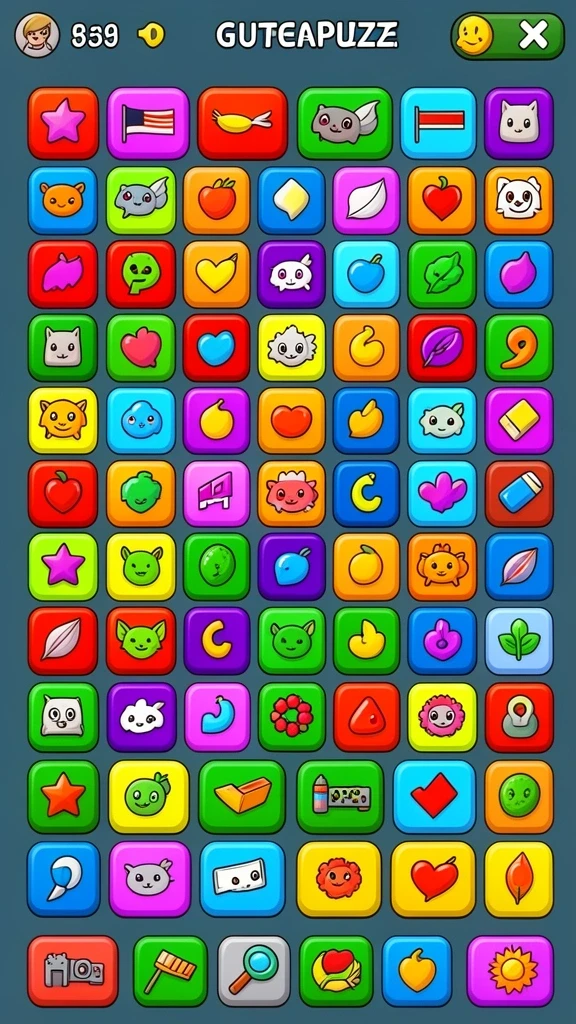Tap the red triangle tile

(x=366, y=716)
